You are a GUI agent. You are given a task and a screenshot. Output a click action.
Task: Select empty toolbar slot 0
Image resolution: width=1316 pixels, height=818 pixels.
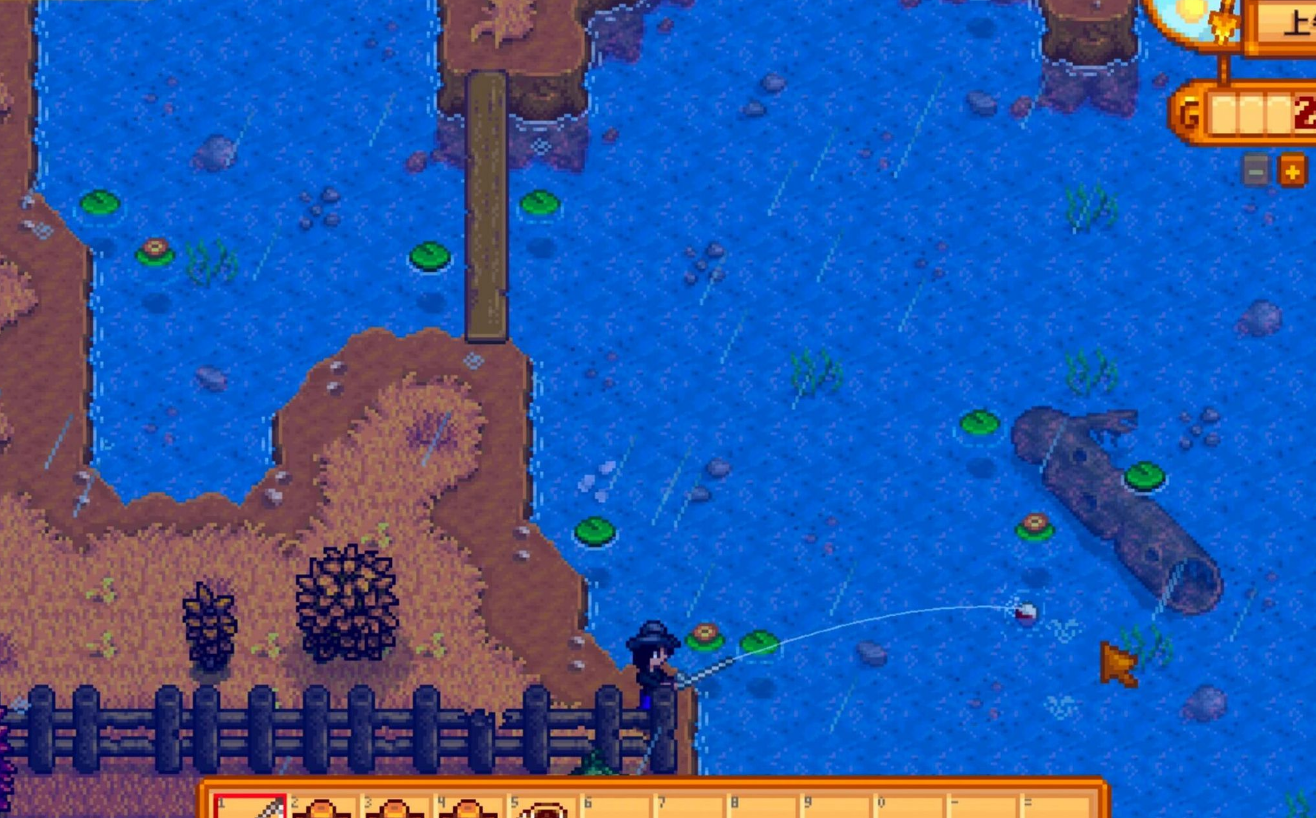pos(911,806)
